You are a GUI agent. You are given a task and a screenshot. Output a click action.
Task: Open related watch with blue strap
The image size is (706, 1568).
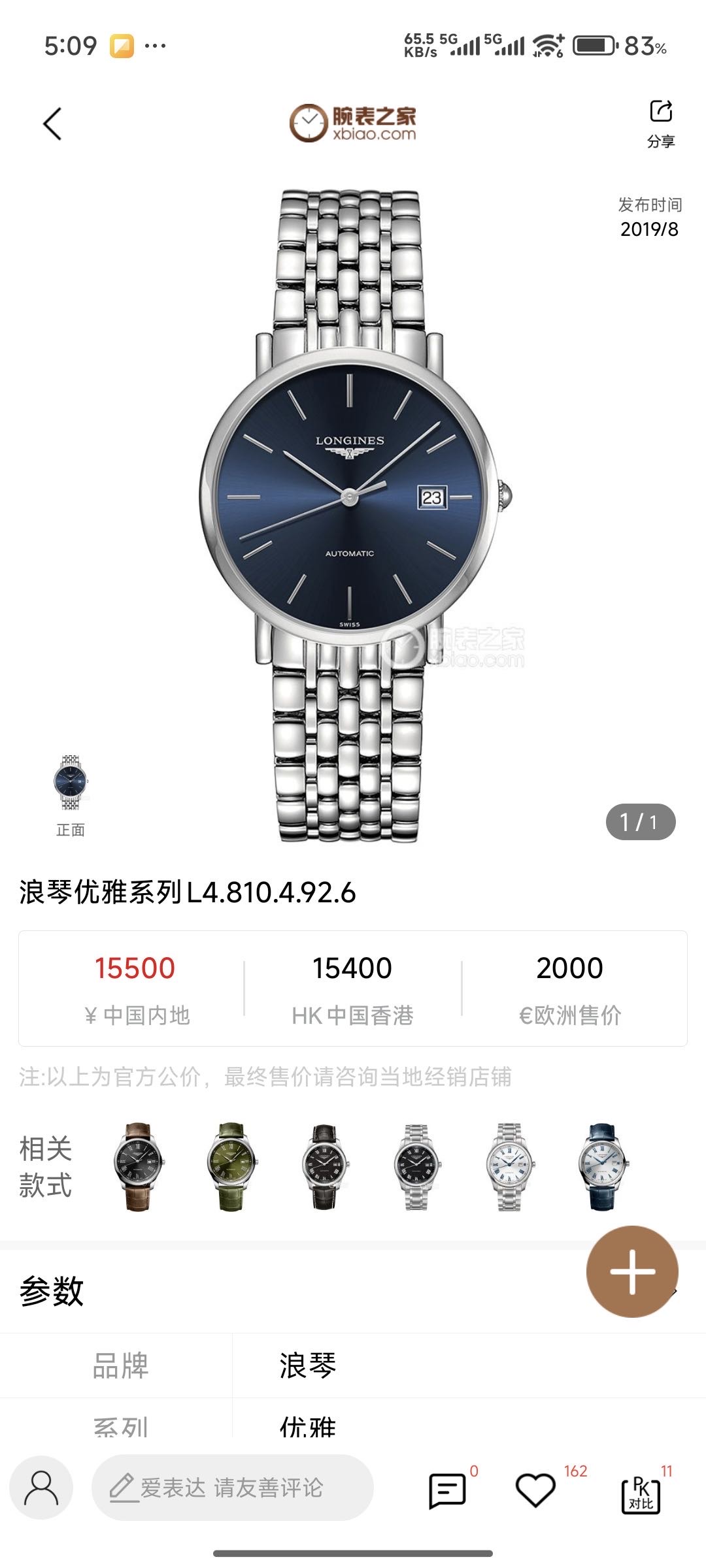coord(603,1167)
